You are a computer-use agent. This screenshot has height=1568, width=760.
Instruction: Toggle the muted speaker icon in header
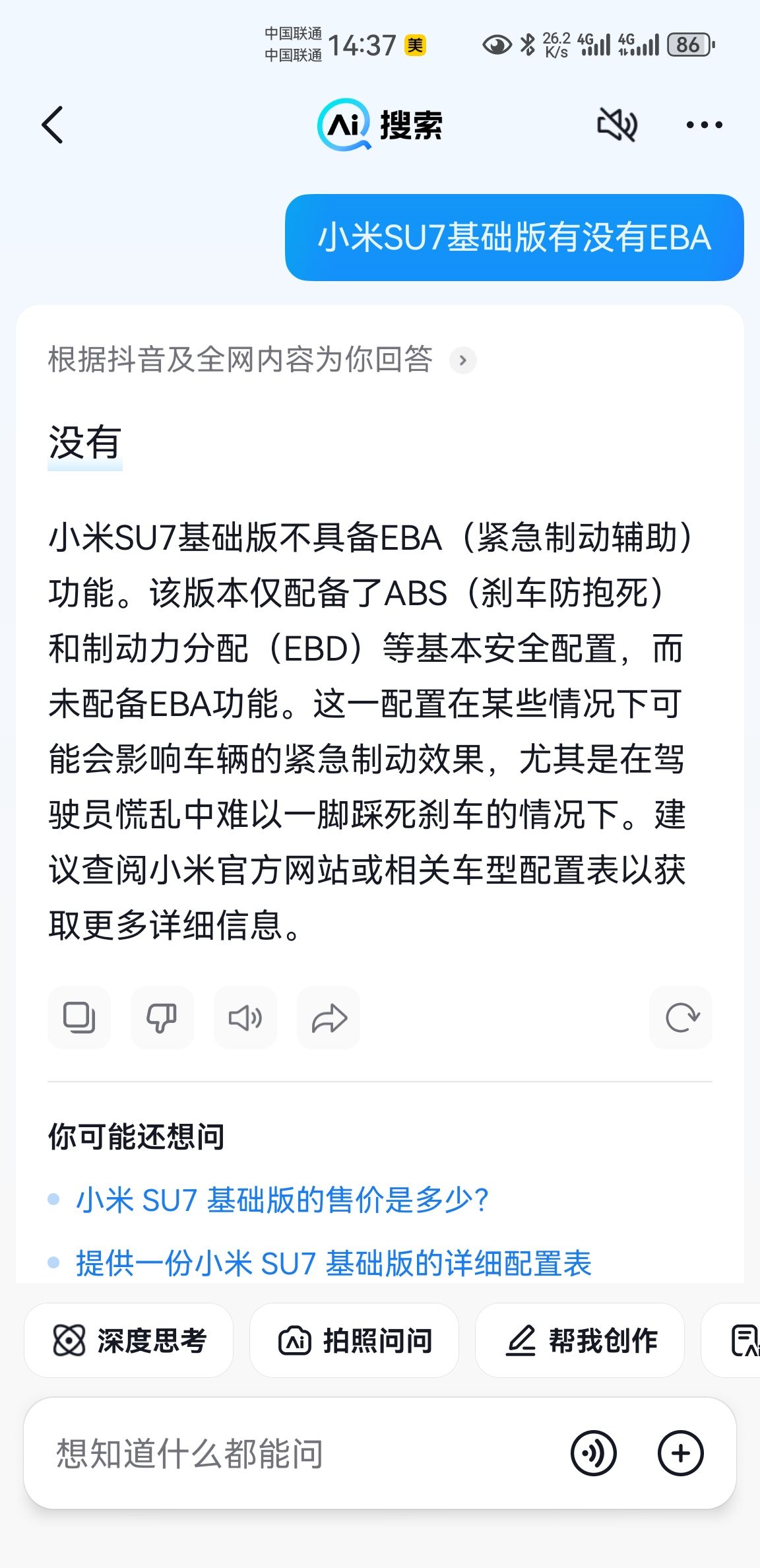(x=617, y=125)
